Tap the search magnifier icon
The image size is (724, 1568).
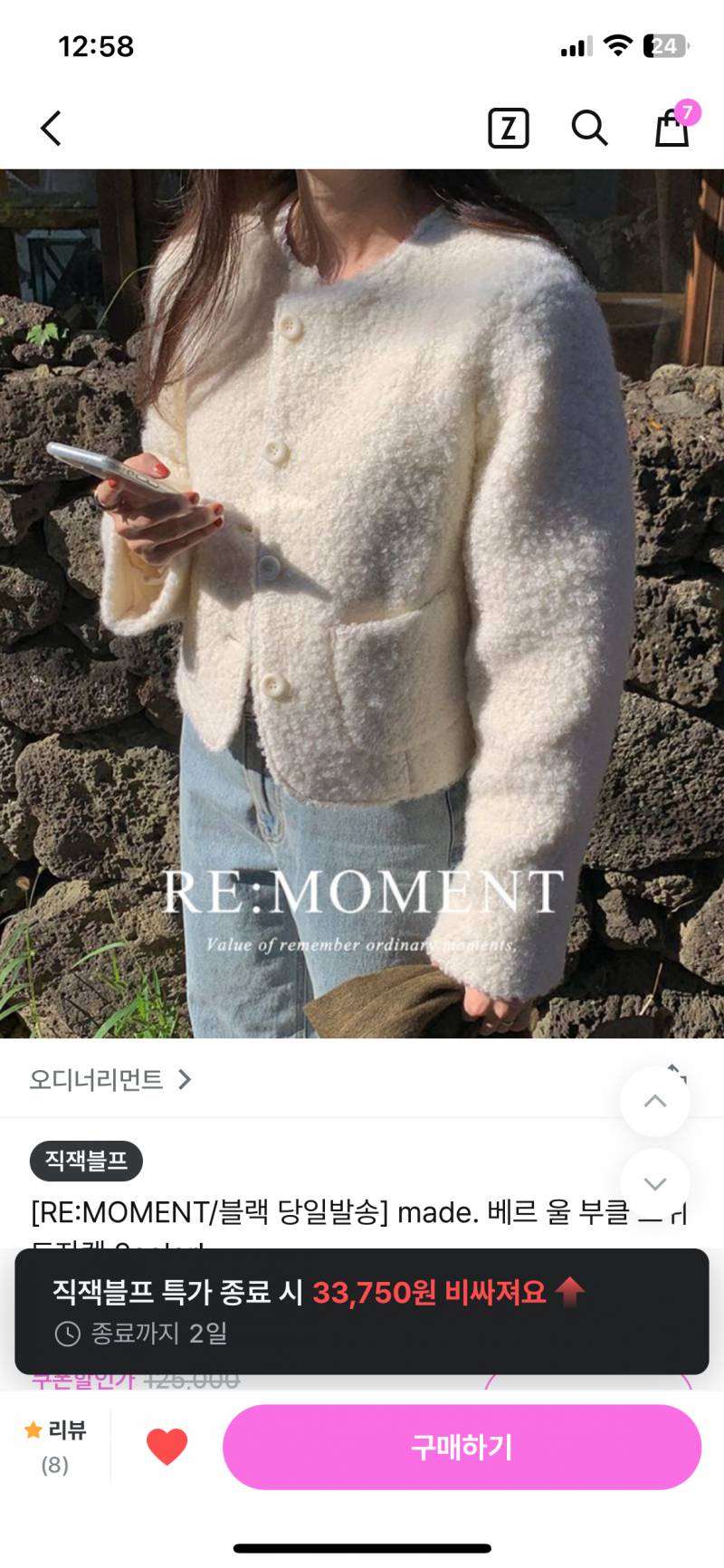(590, 128)
